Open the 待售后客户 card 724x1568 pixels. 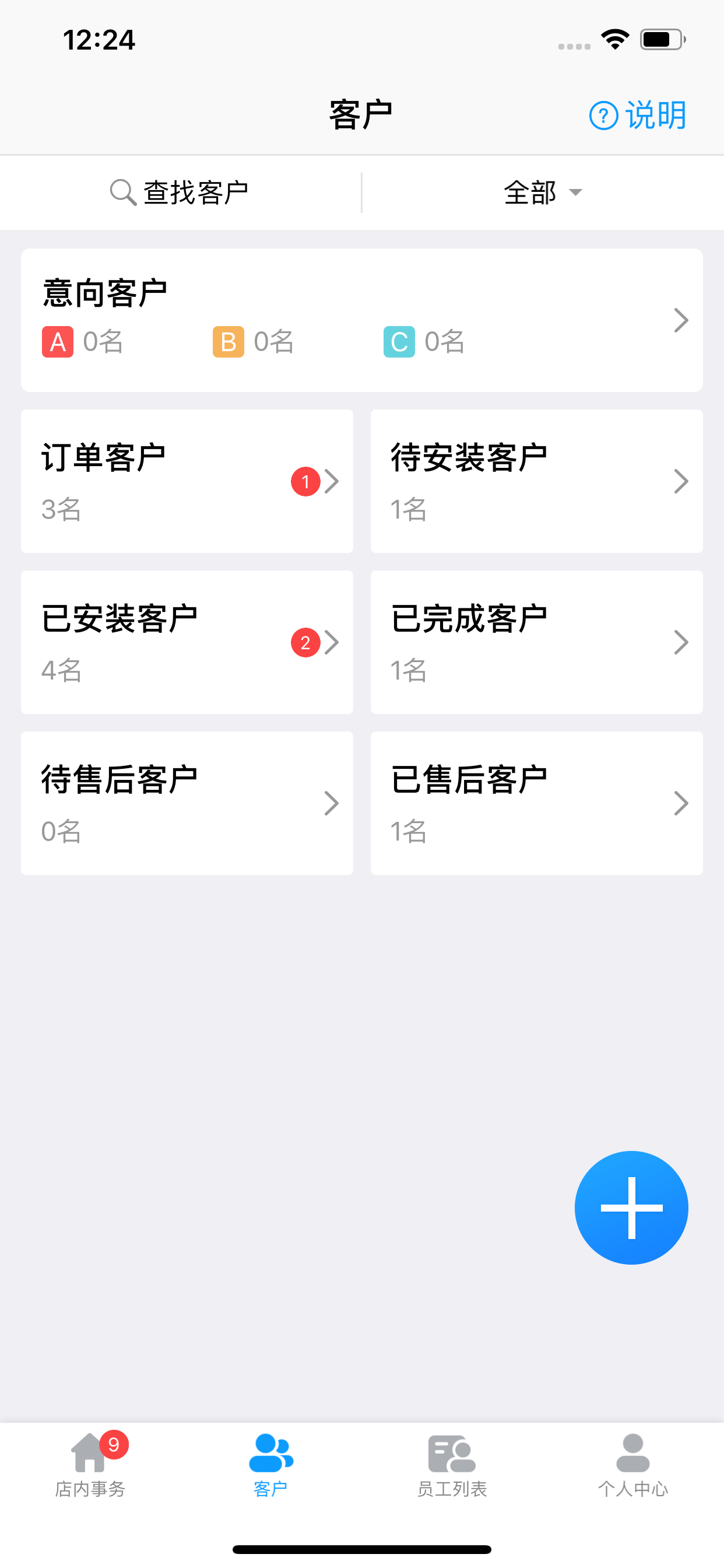(x=187, y=803)
